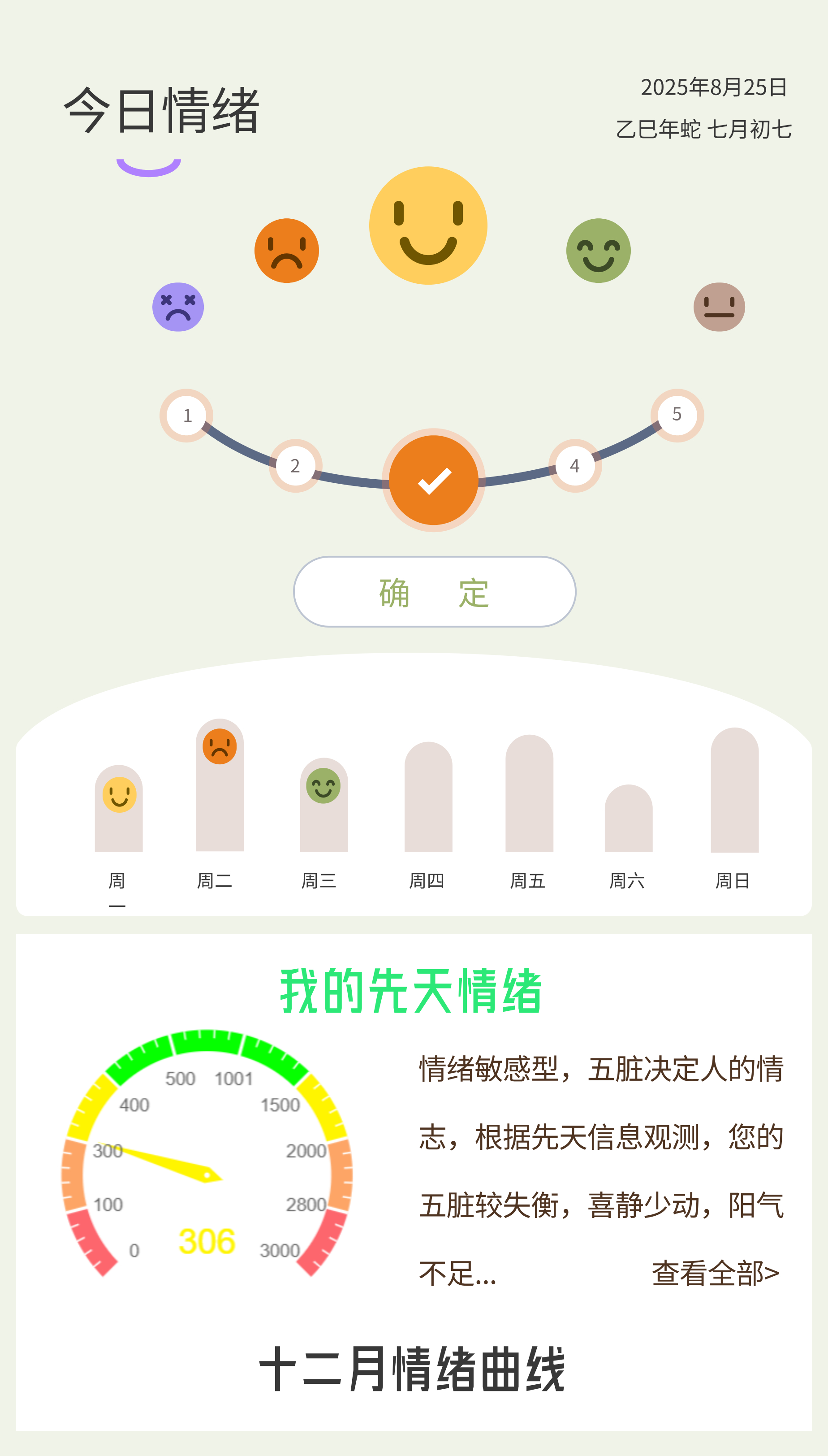Choose the yellow happy smiley face
Image resolution: width=828 pixels, height=1456 pixels.
click(x=428, y=225)
